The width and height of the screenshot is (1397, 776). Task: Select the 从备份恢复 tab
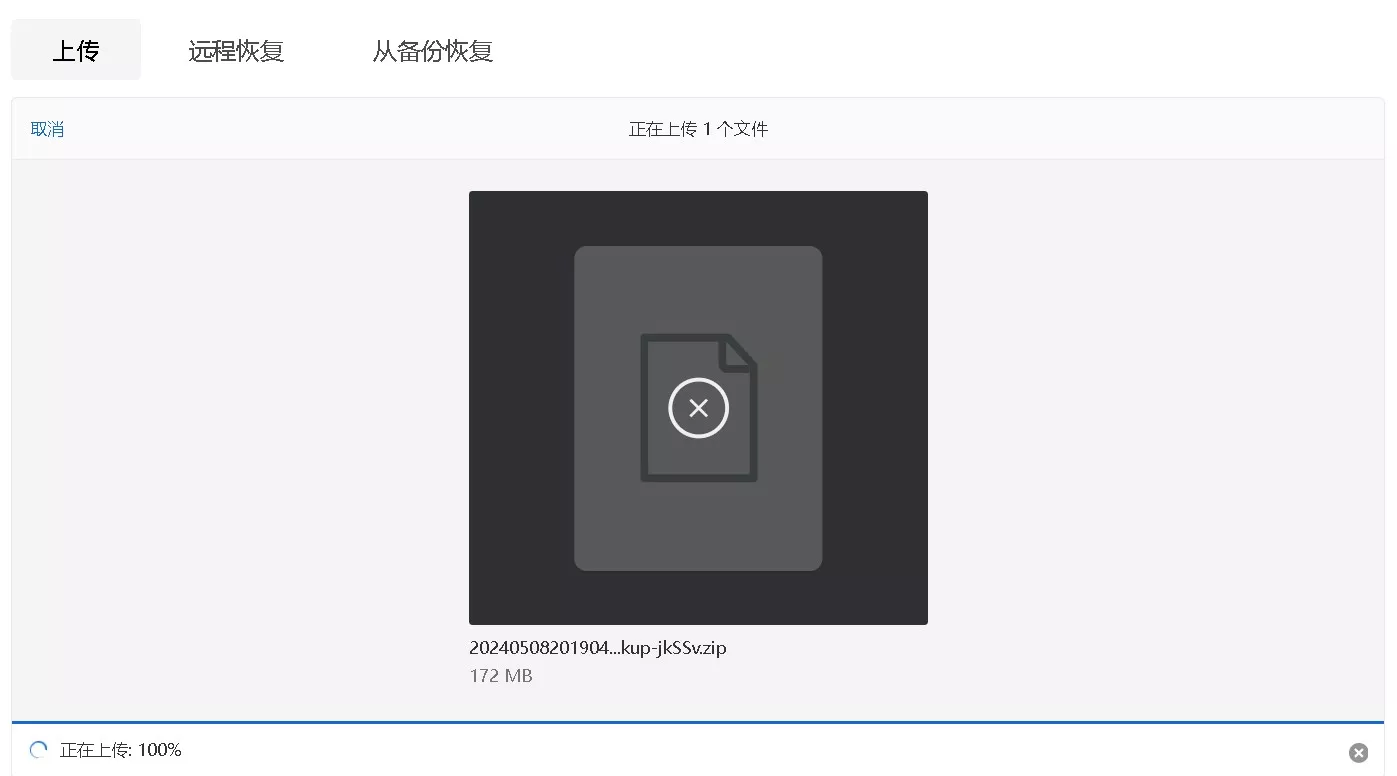[432, 51]
